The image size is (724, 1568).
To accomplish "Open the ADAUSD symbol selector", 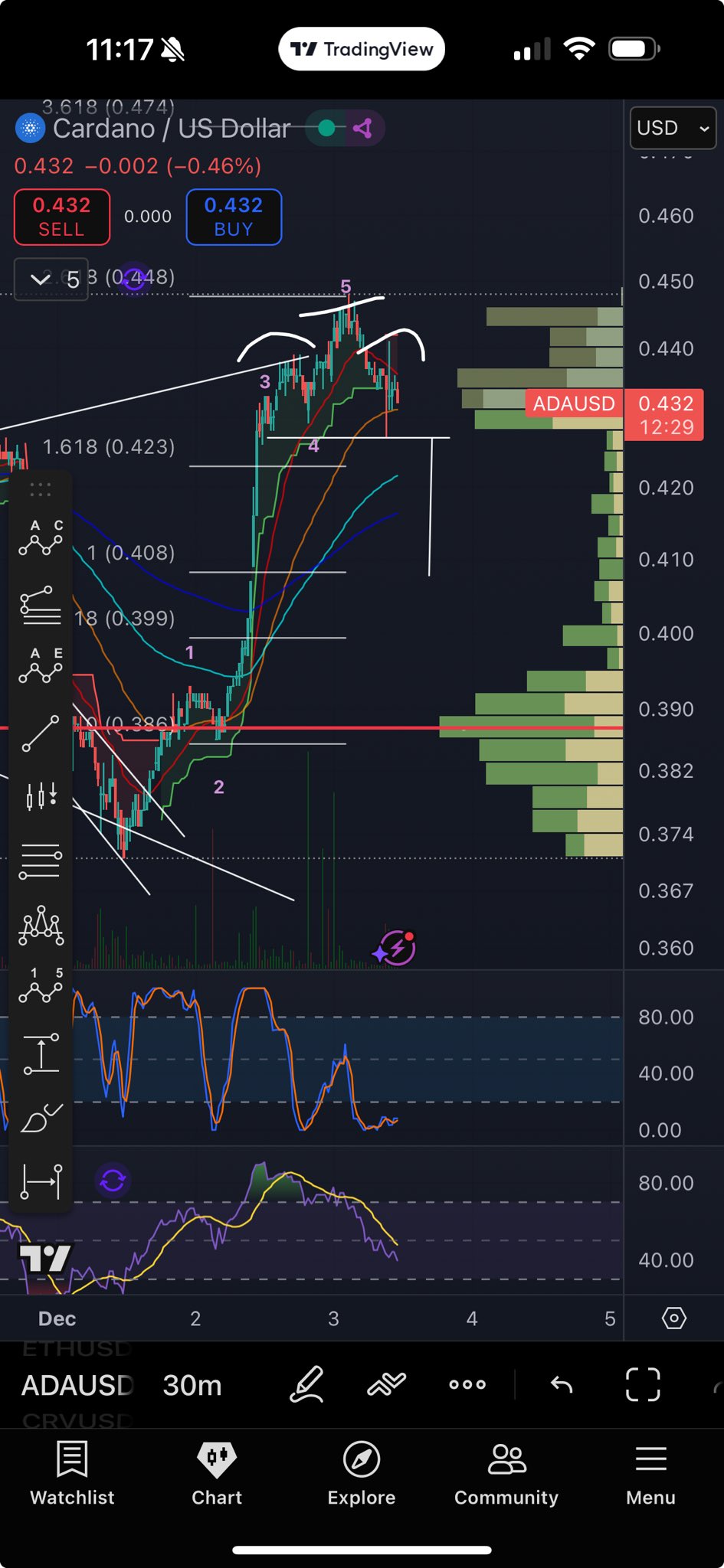I will click(x=77, y=1385).
